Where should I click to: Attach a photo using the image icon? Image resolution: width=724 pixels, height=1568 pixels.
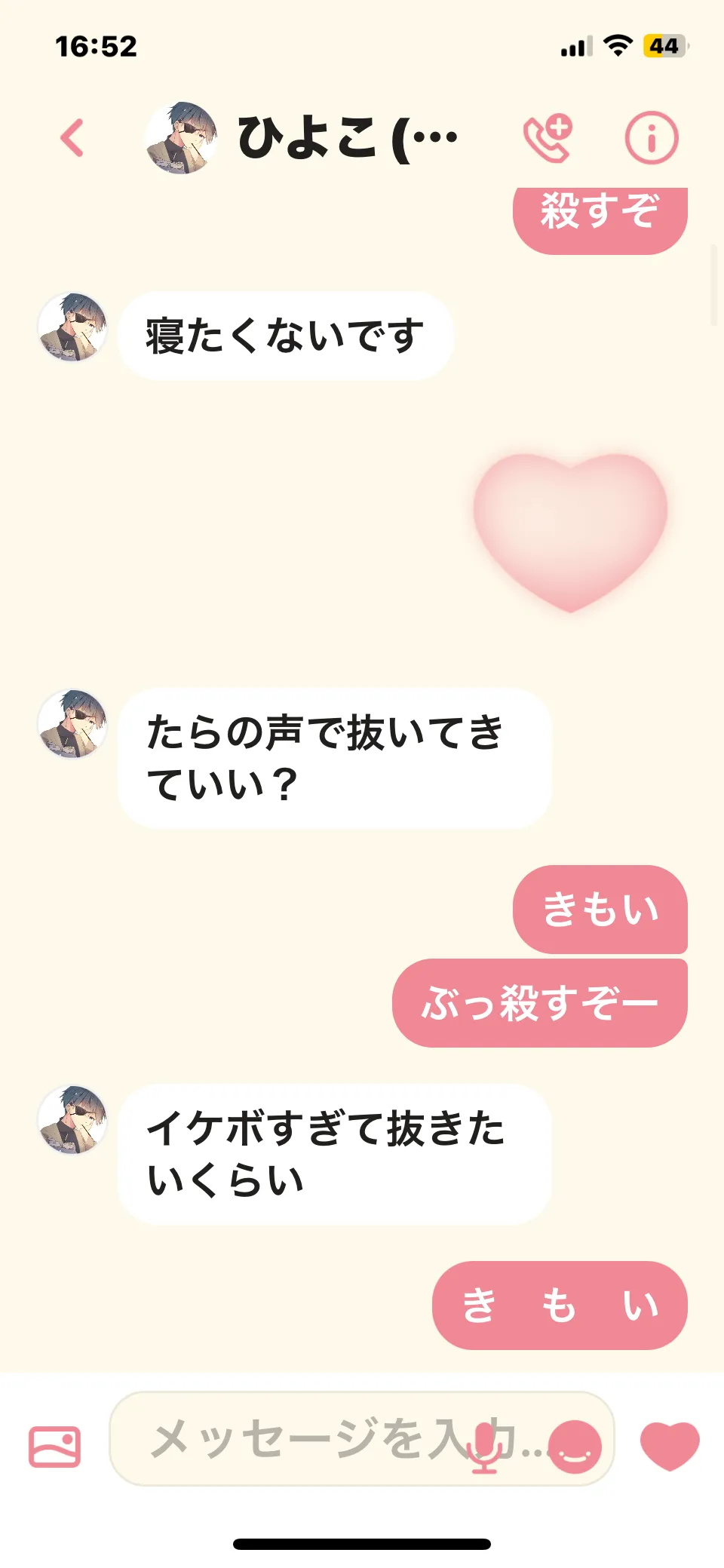coord(54,1446)
